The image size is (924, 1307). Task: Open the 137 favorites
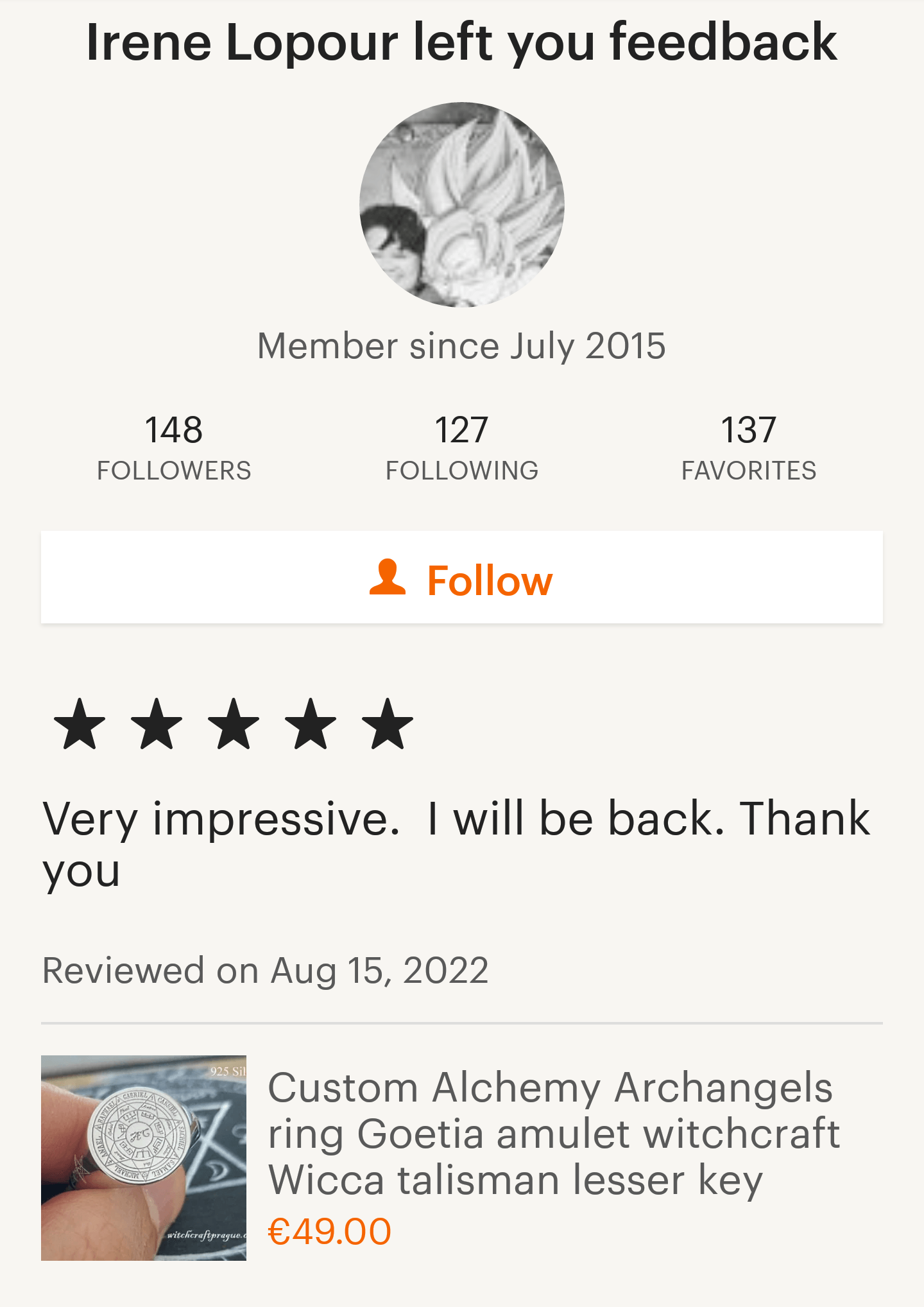[x=748, y=447]
